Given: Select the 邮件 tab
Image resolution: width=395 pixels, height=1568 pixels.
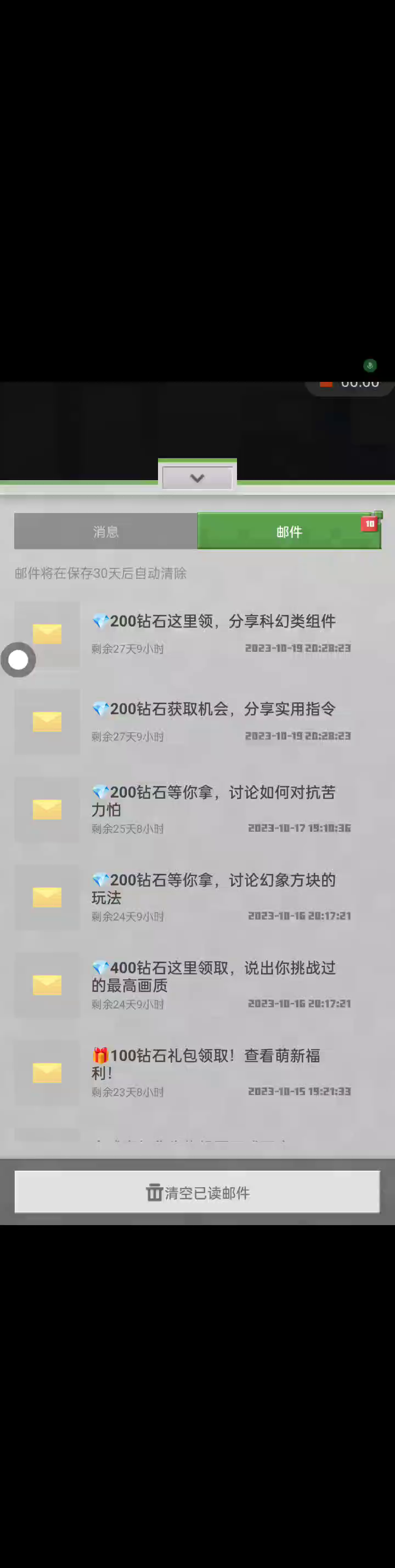Looking at the screenshot, I should 289,532.
